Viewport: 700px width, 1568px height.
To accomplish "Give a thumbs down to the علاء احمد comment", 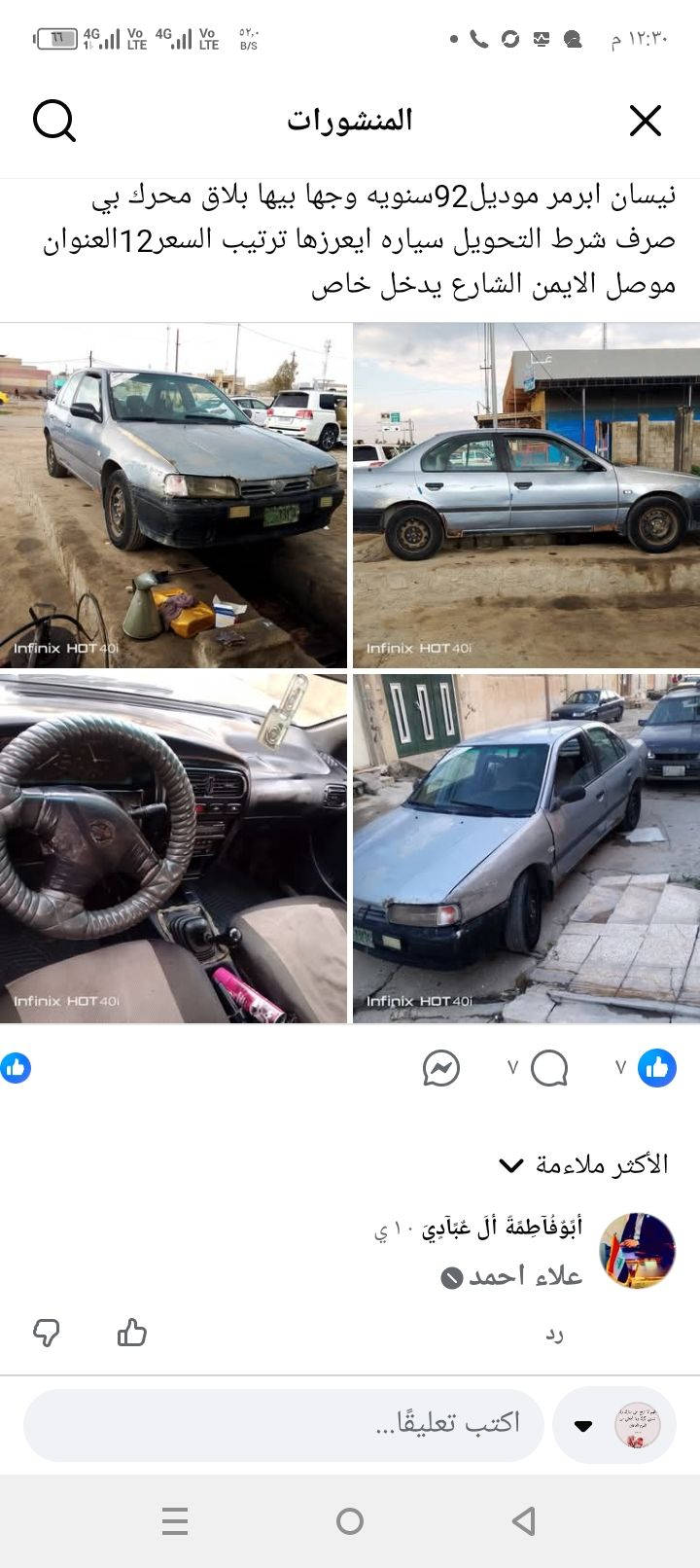I will (x=47, y=1333).
